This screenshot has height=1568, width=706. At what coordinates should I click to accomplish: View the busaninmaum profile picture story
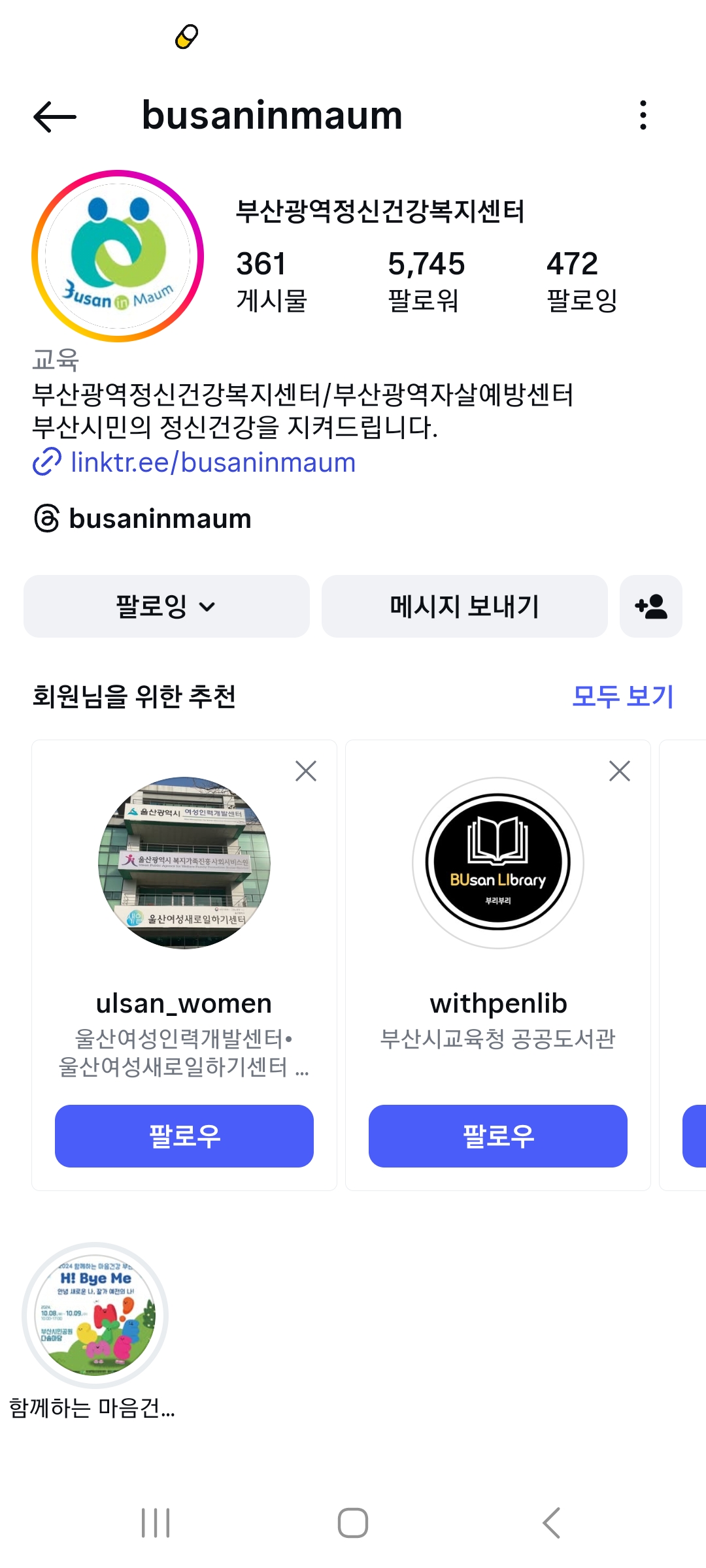coord(118,256)
